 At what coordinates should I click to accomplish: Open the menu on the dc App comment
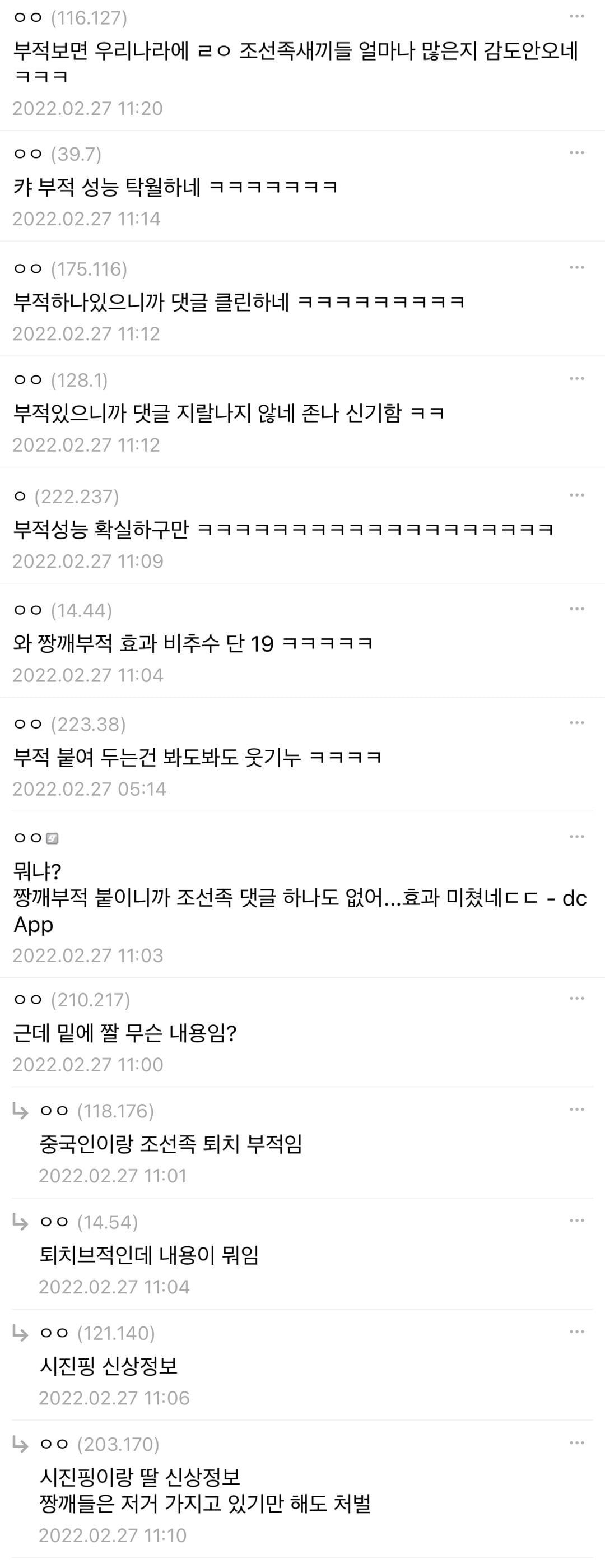(x=576, y=837)
